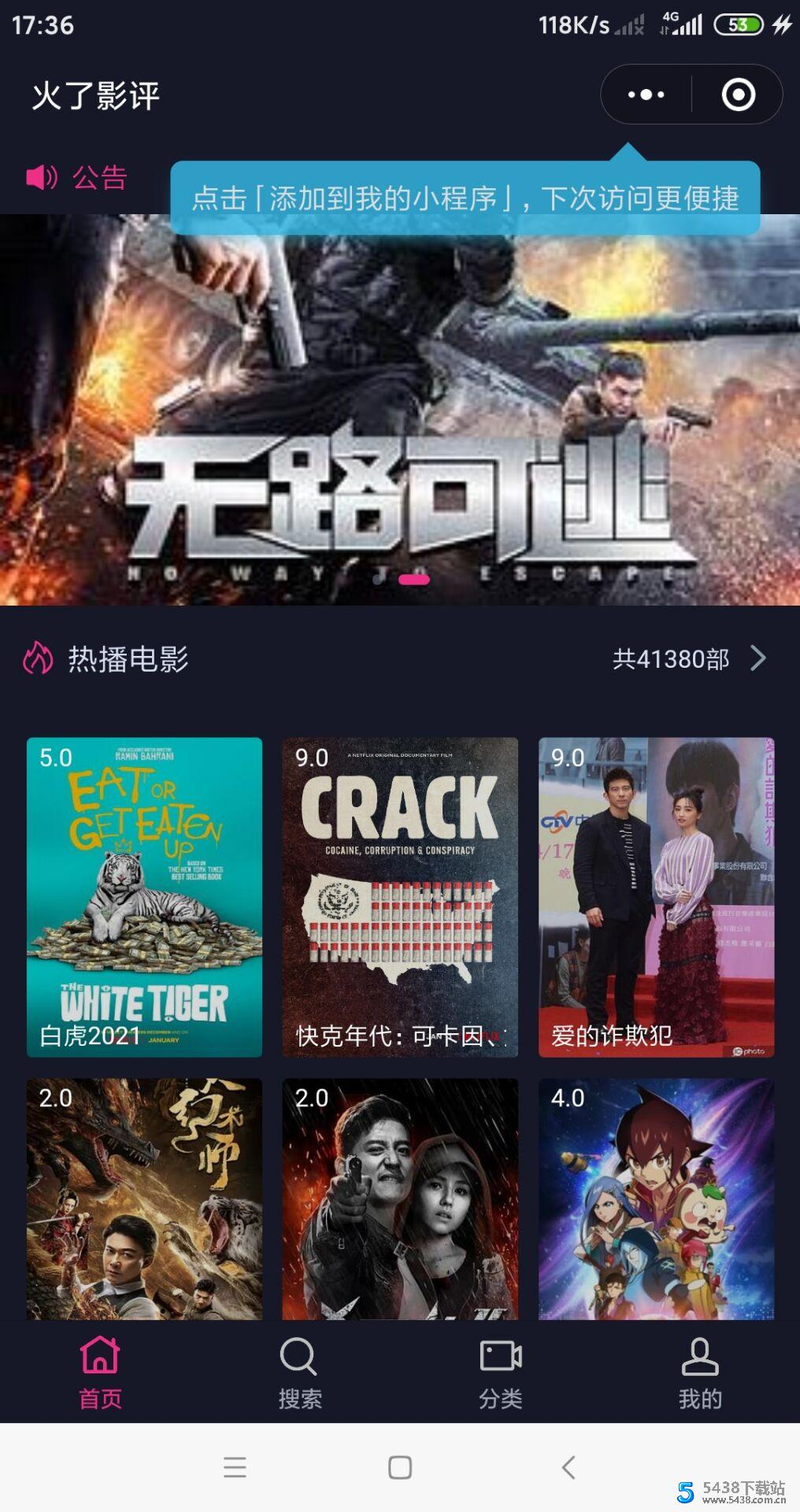The width and height of the screenshot is (800, 1512).
Task: Open recent apps from the navigation bar
Action: coord(235,1467)
